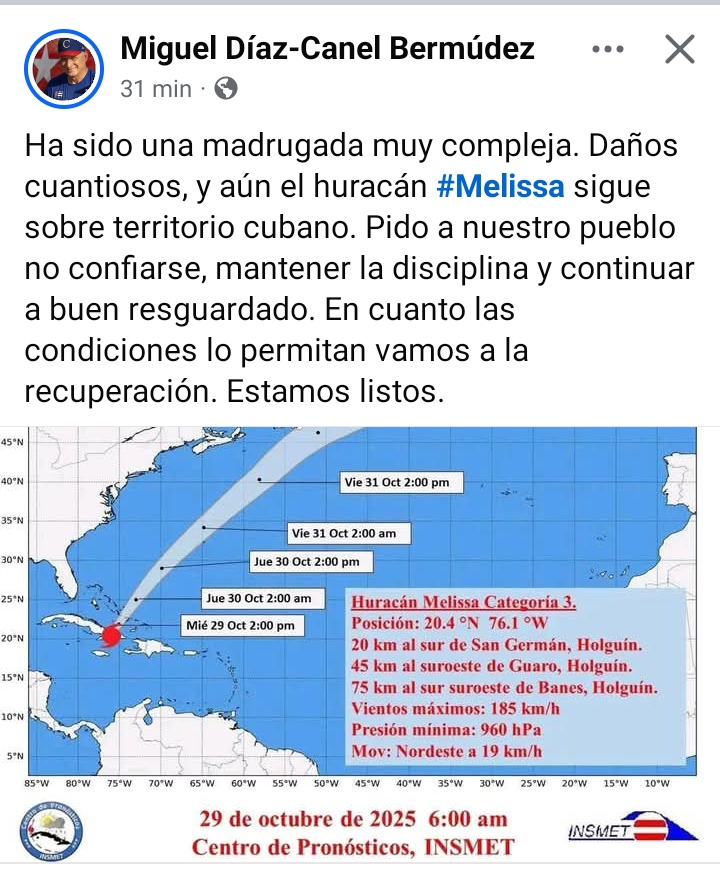Open Miguel Díaz-Canel Bermúdez's profile name
The height and width of the screenshot is (869, 720).
pos(327,48)
